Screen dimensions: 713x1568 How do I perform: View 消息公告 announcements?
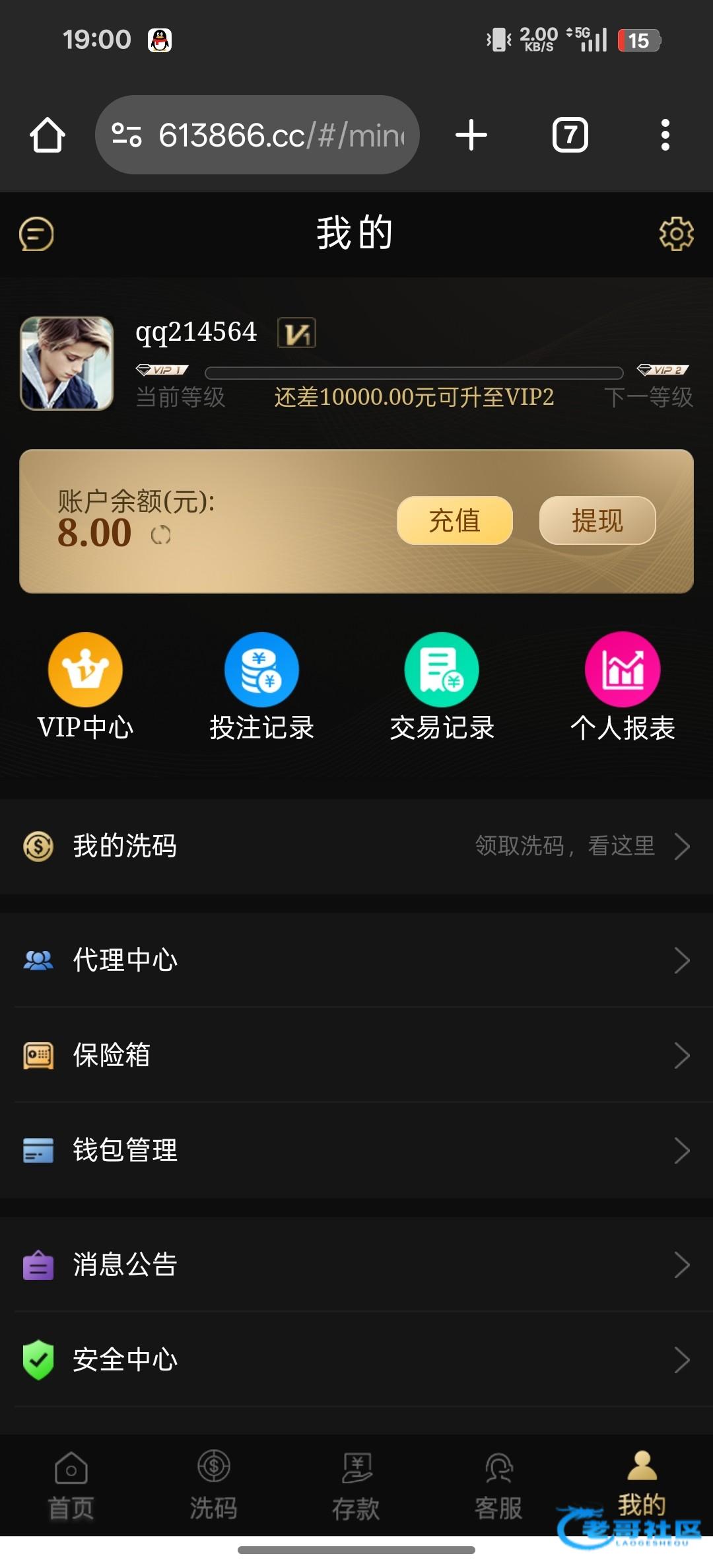(356, 1264)
